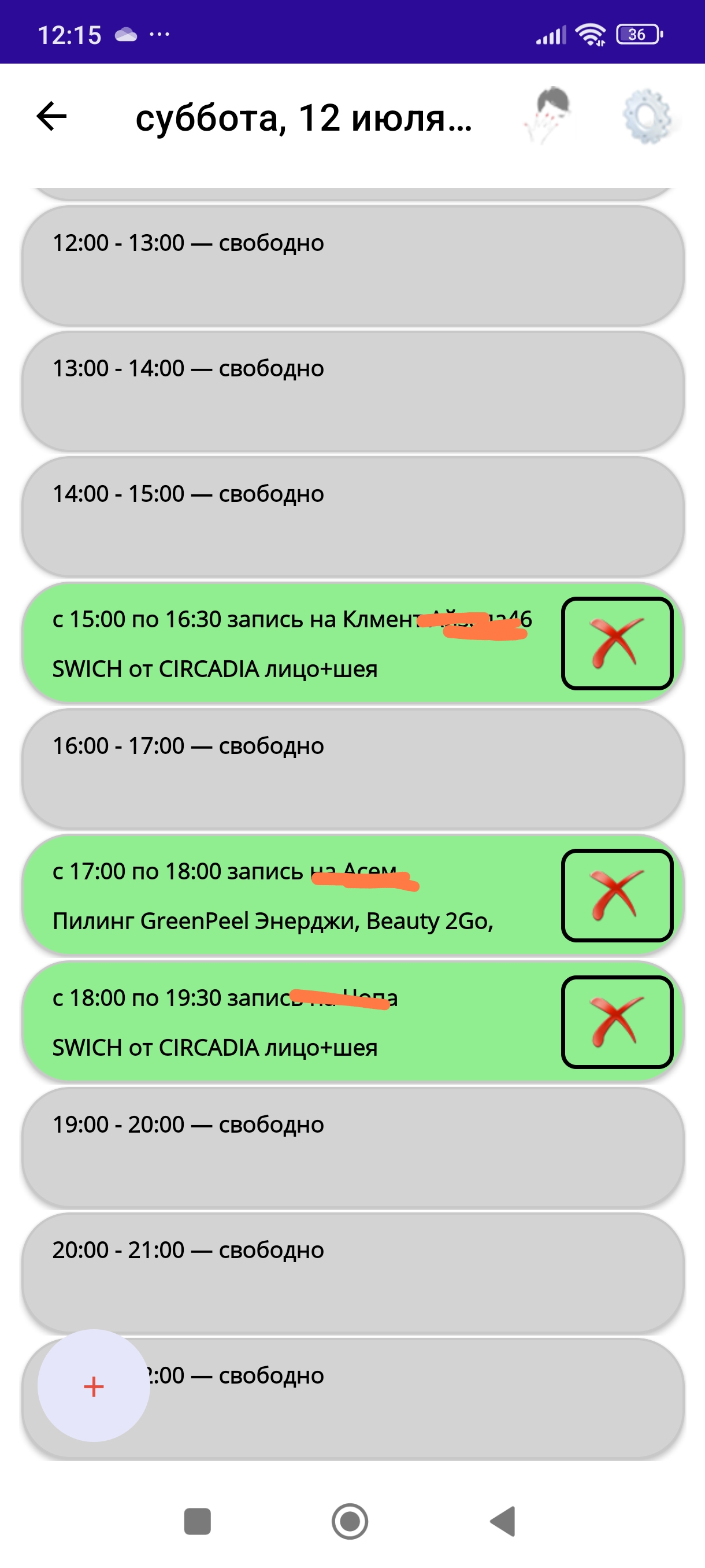The image size is (705, 1568).
Task: Select the free 13:00 - 14:00 slot
Action: [352, 391]
